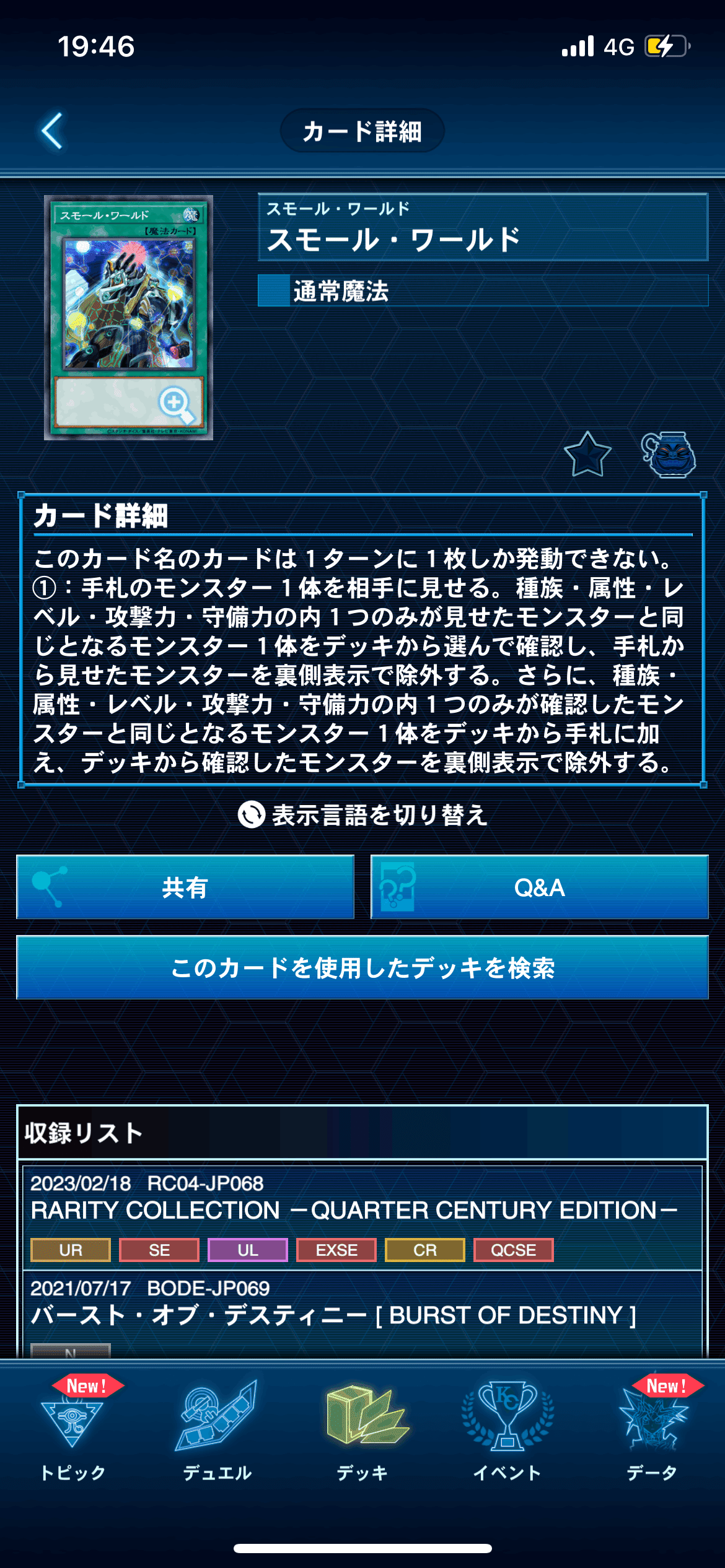
Task: Share this card with 共有
Action: 185,887
